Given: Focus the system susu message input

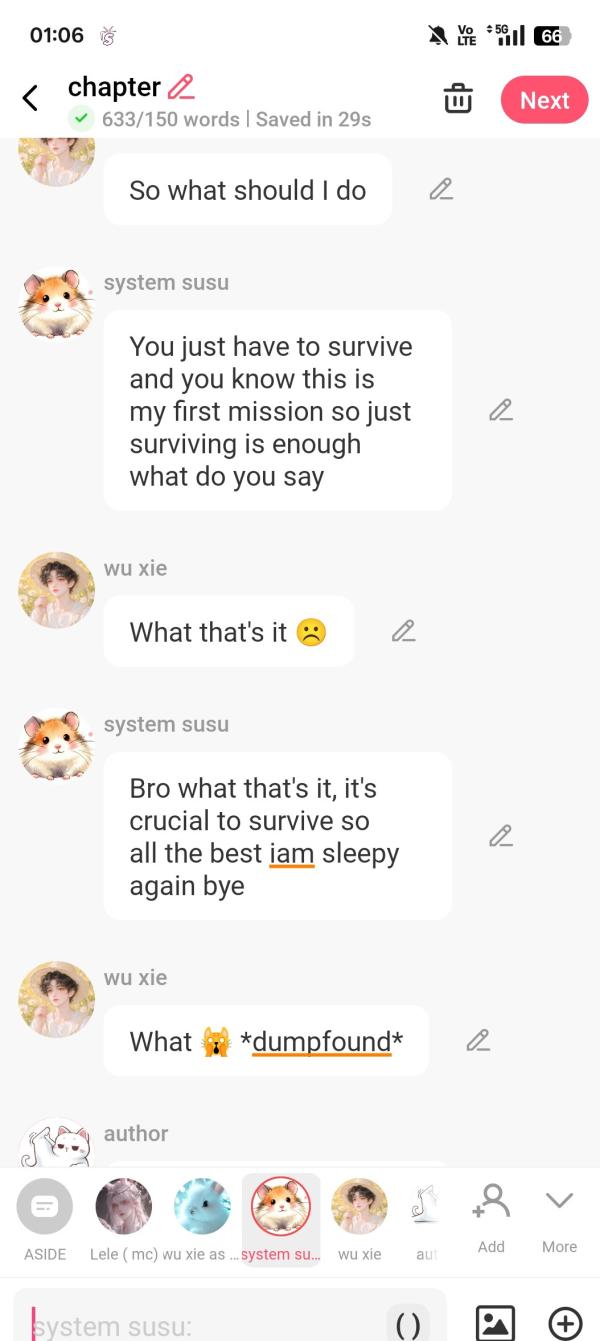Looking at the screenshot, I should [x=200, y=1326].
